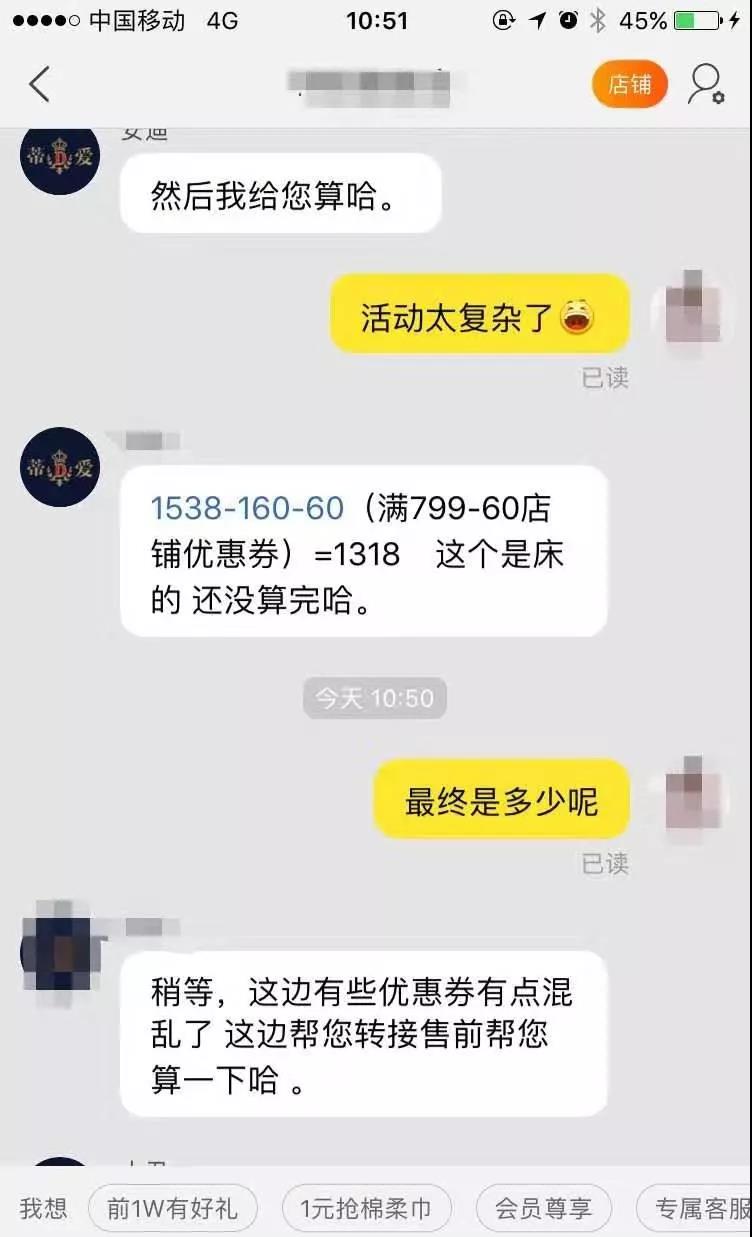Open the orange 店铺 store button
This screenshot has height=1237, width=752.
[629, 85]
